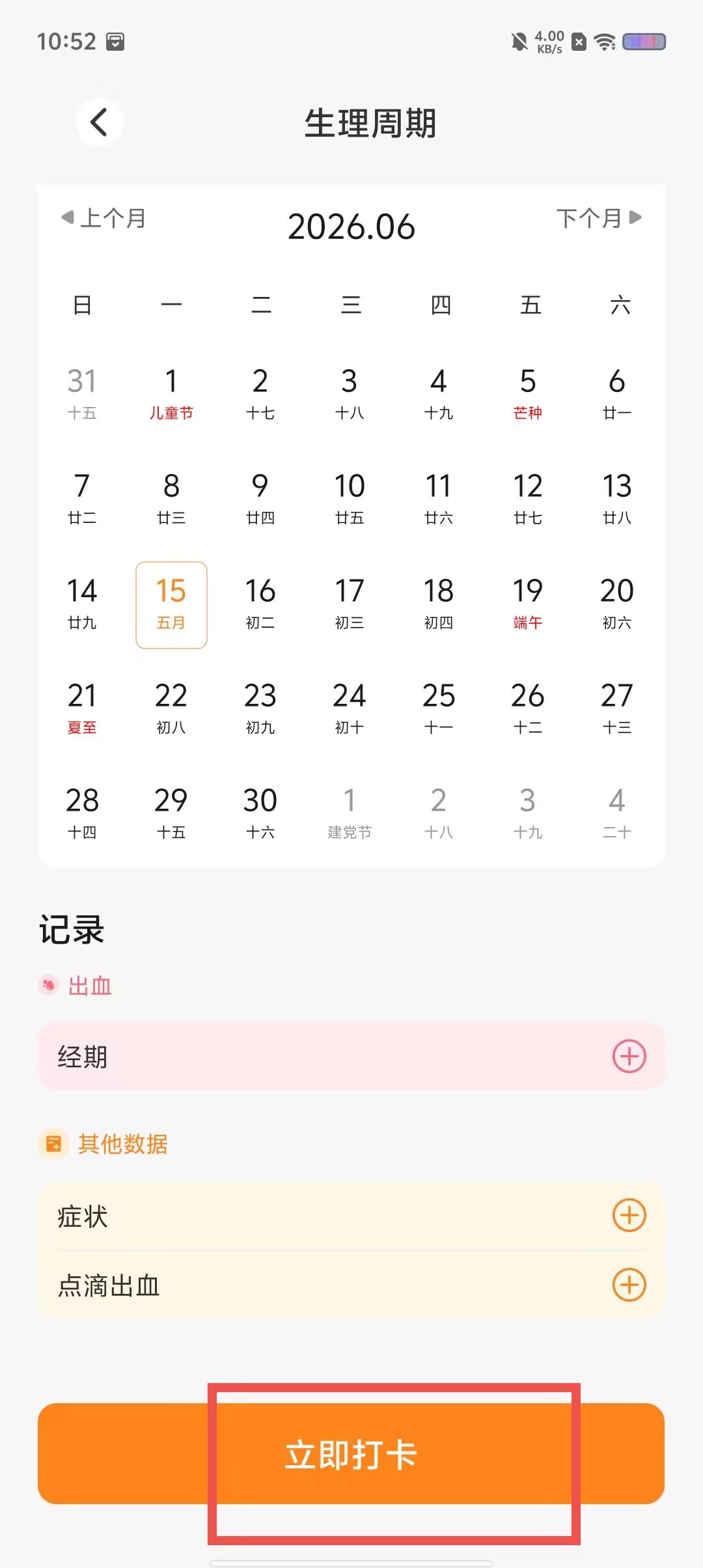Screen dimensions: 703x1568
Task: Switch to 上个月
Action: point(103,218)
